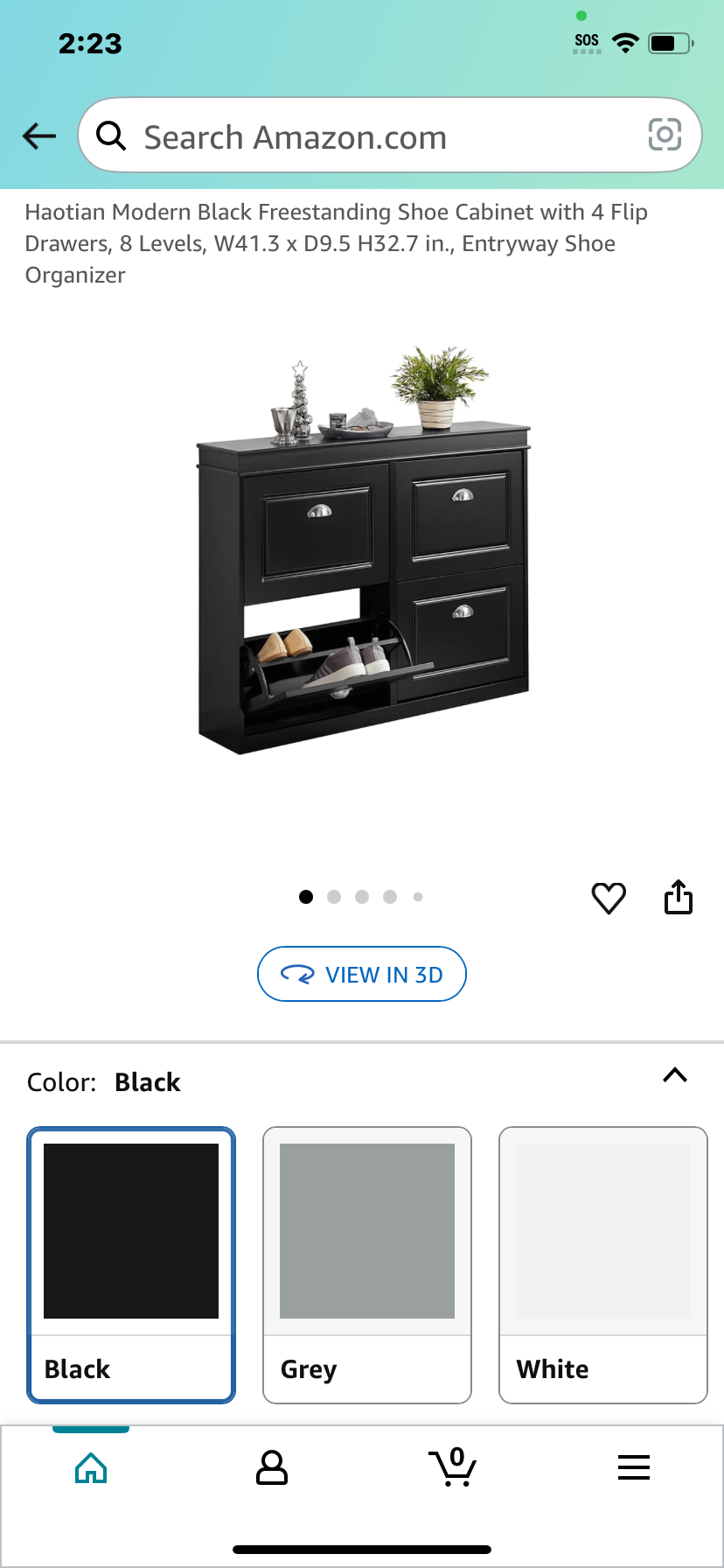Switch to the Home tab

91,1467
